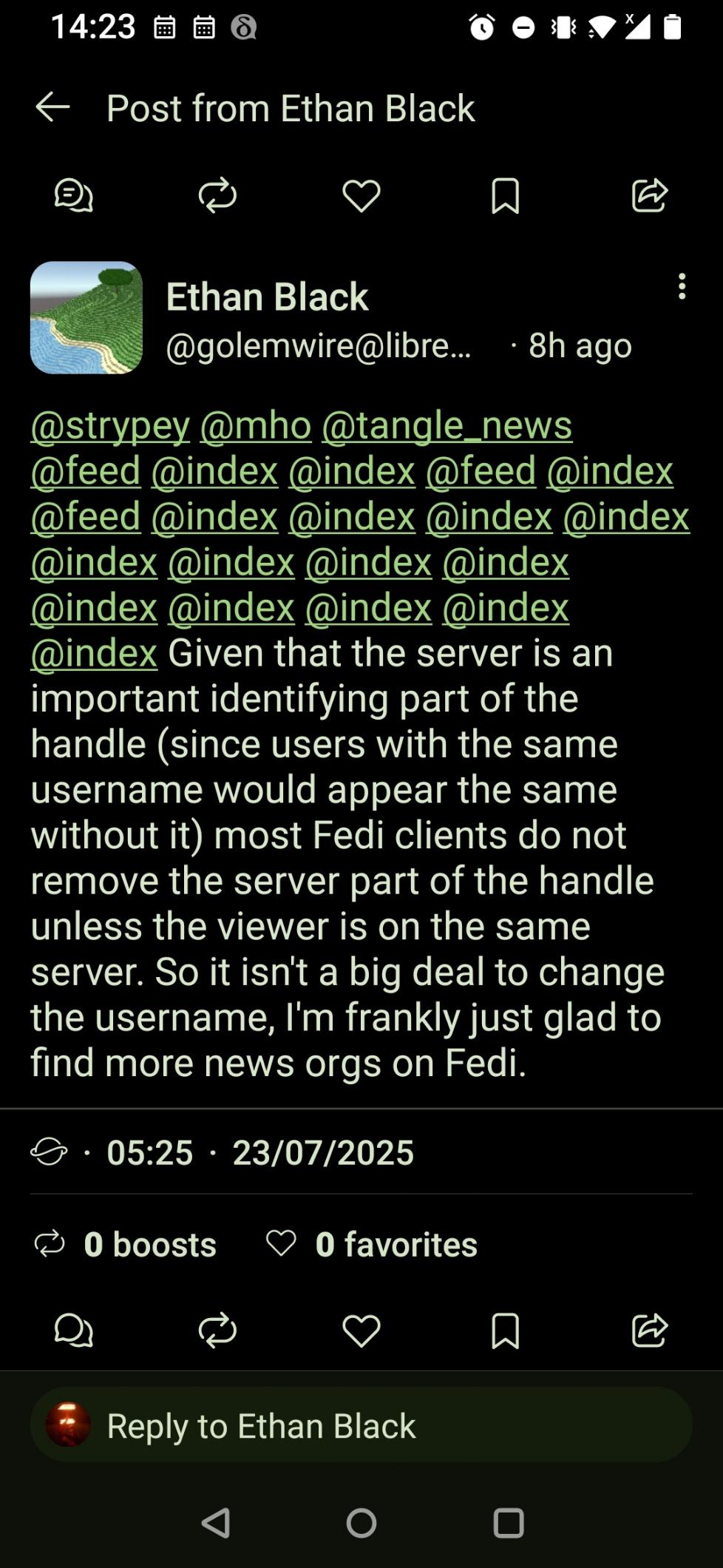This screenshot has height=1568, width=723.
Task: Favorite using the top heart icon
Action: [361, 196]
